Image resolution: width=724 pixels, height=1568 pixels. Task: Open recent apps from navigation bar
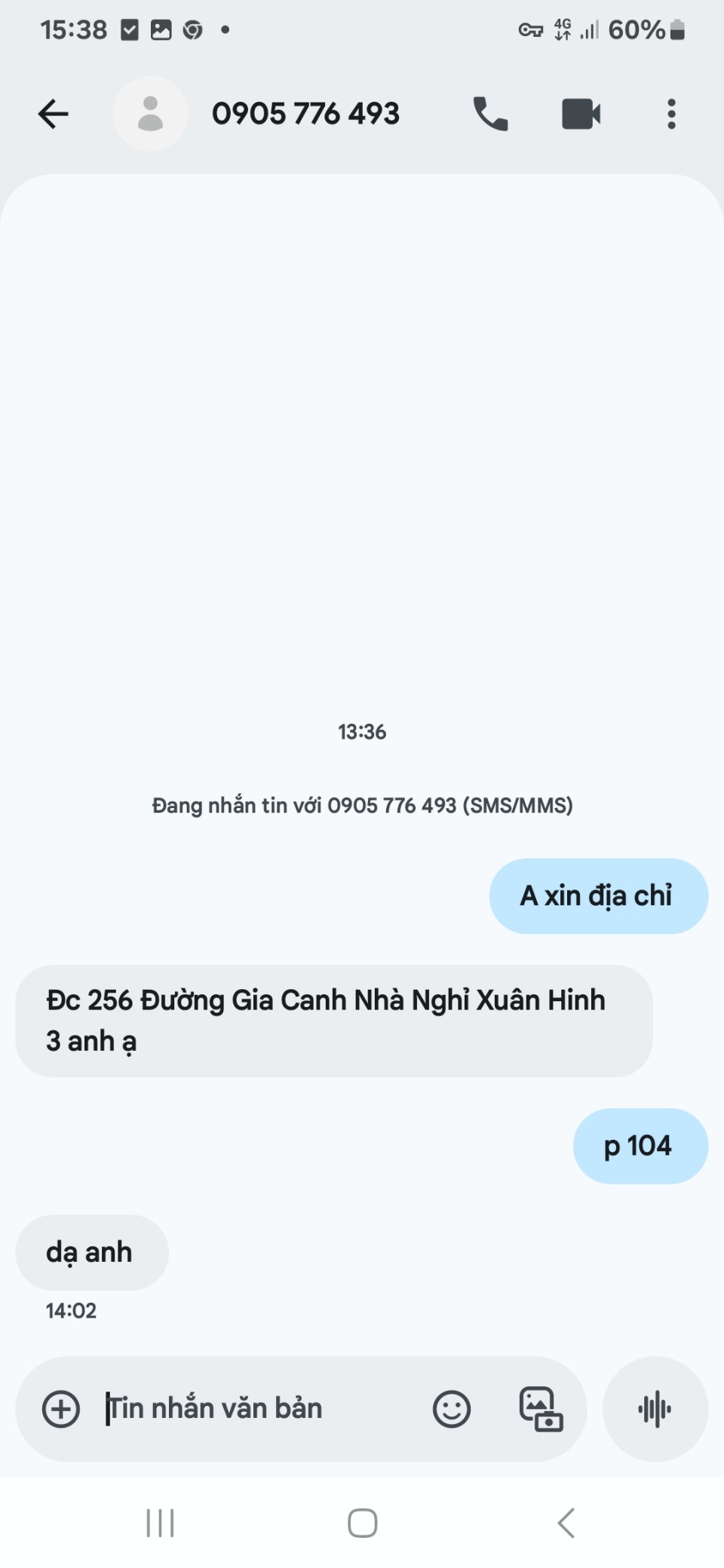[x=160, y=1523]
